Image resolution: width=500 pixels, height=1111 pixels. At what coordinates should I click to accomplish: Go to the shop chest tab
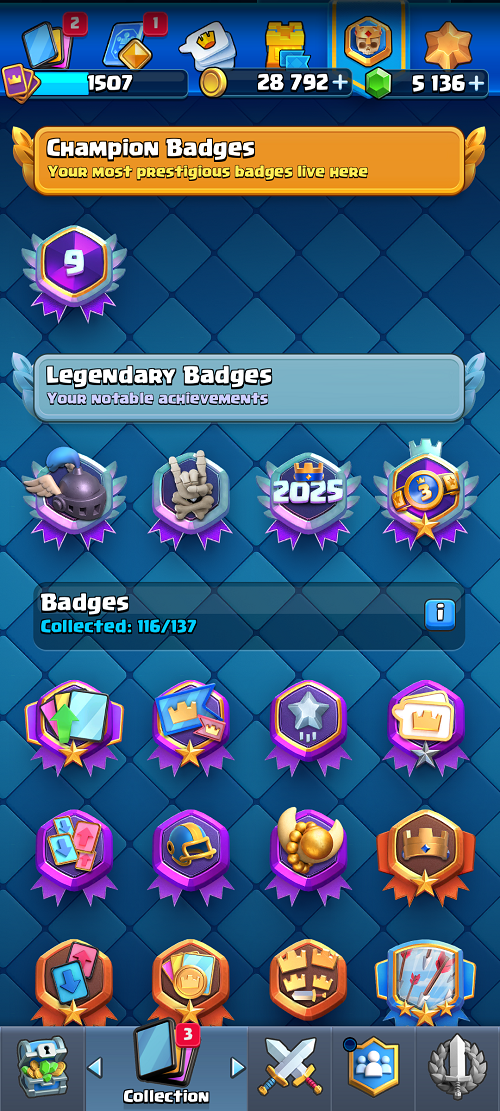tap(42, 1068)
